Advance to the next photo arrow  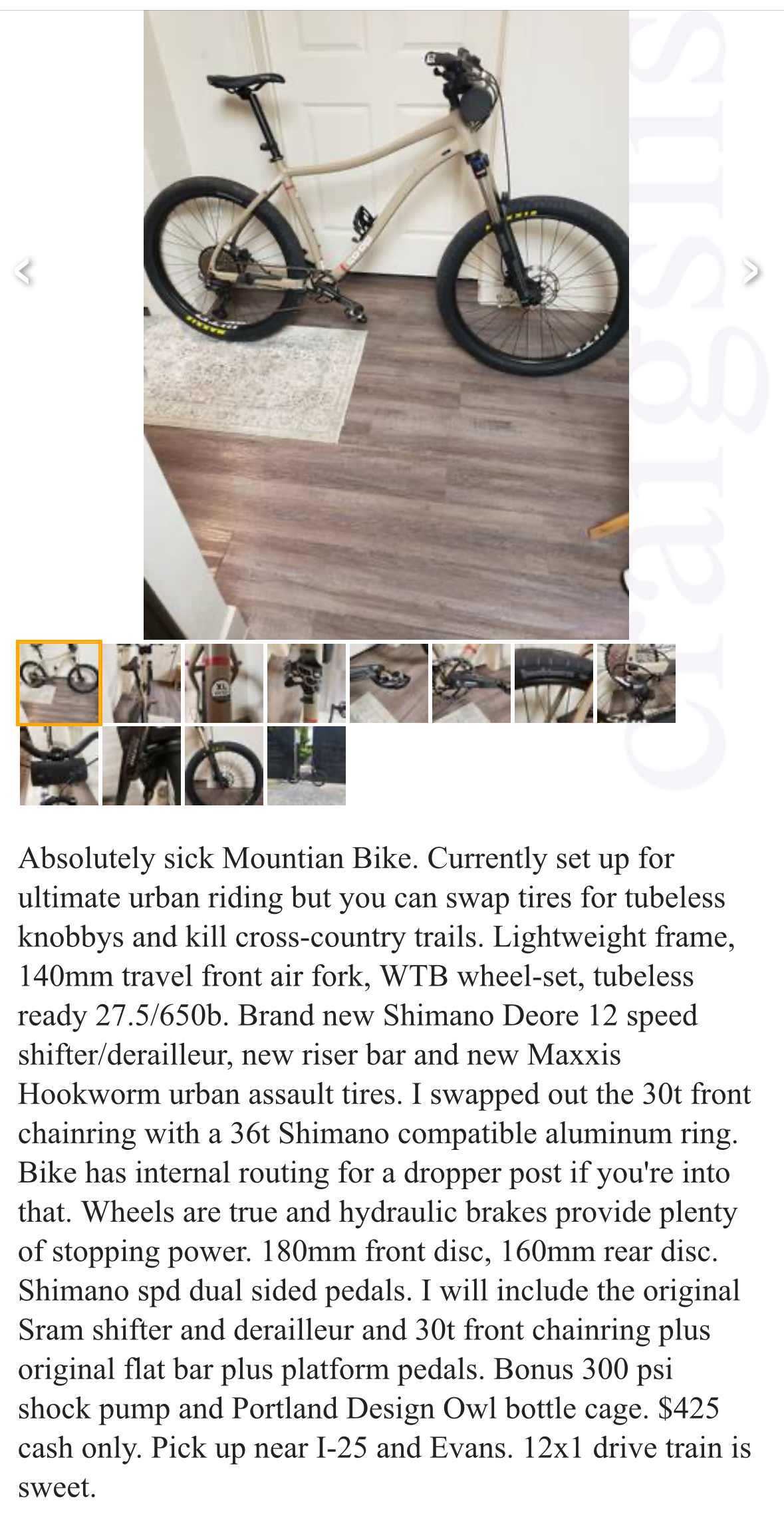(x=750, y=270)
